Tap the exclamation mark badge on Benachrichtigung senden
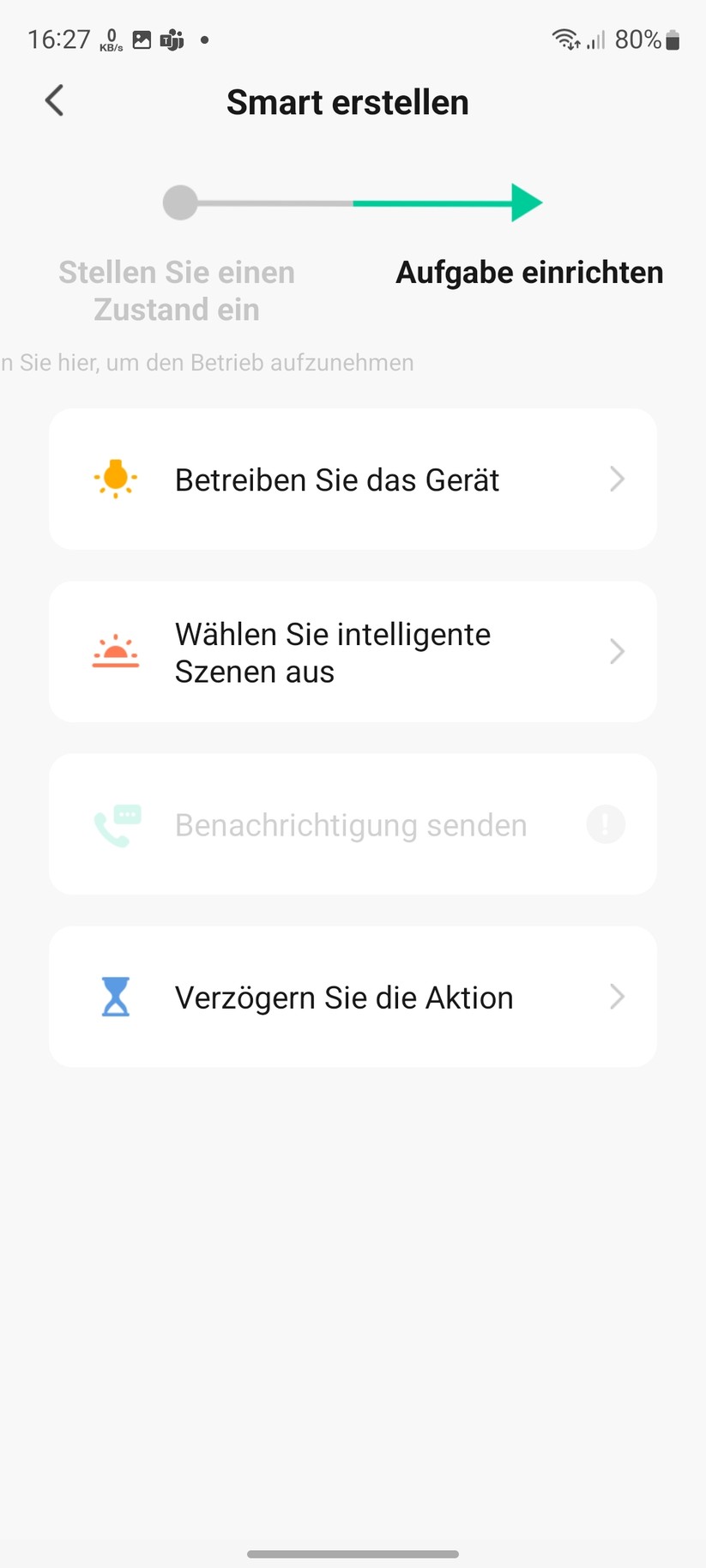Image resolution: width=706 pixels, height=1568 pixels. tap(606, 823)
